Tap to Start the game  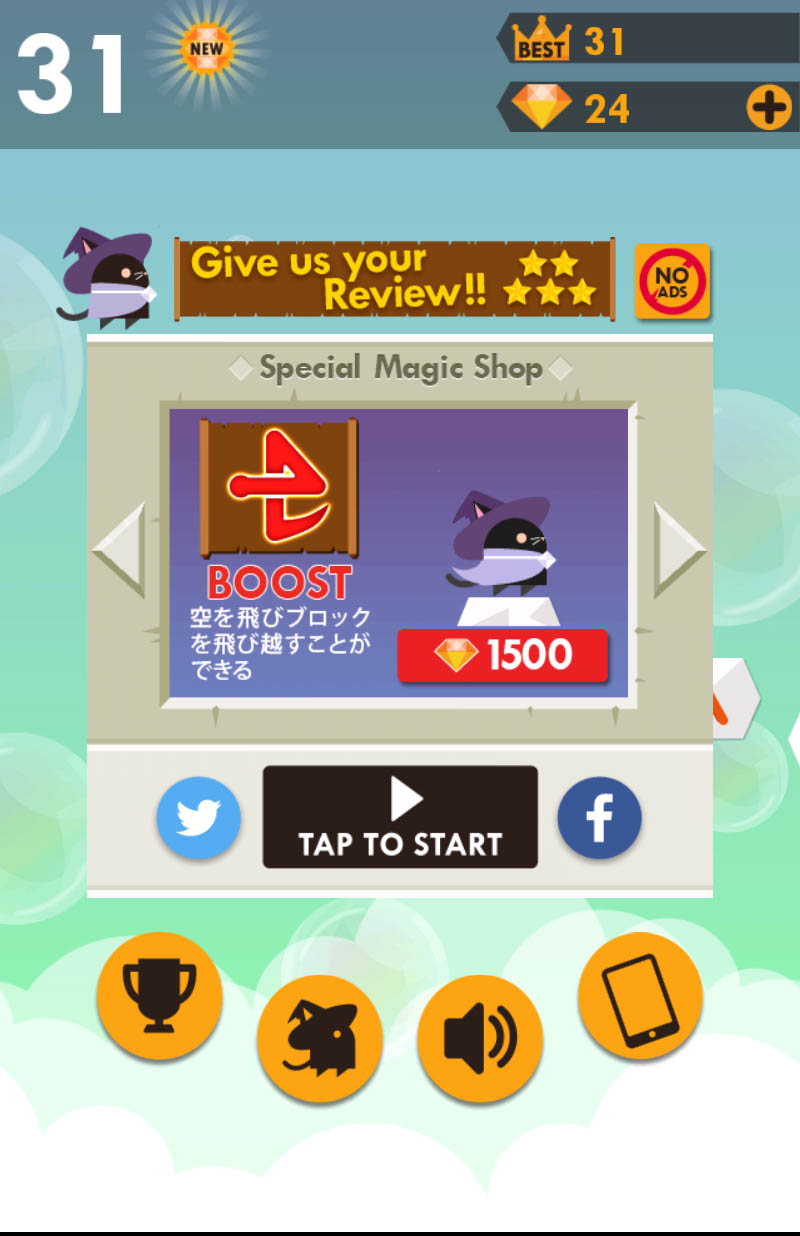[400, 817]
